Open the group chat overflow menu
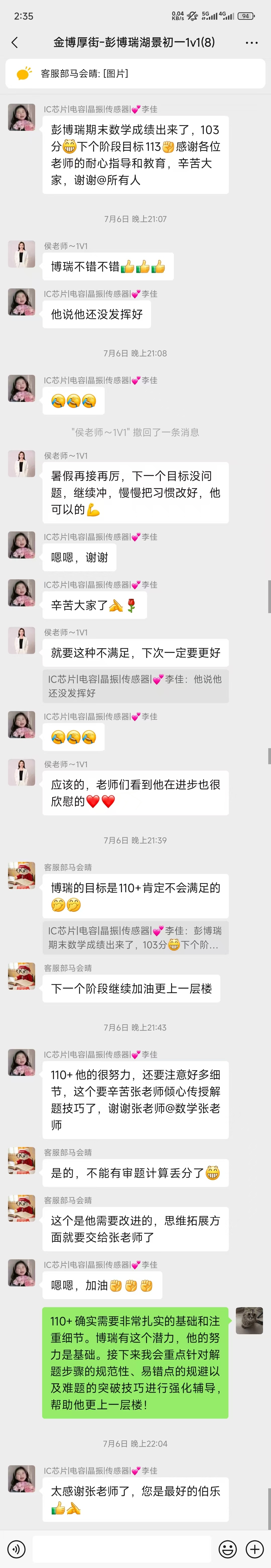 [251, 43]
